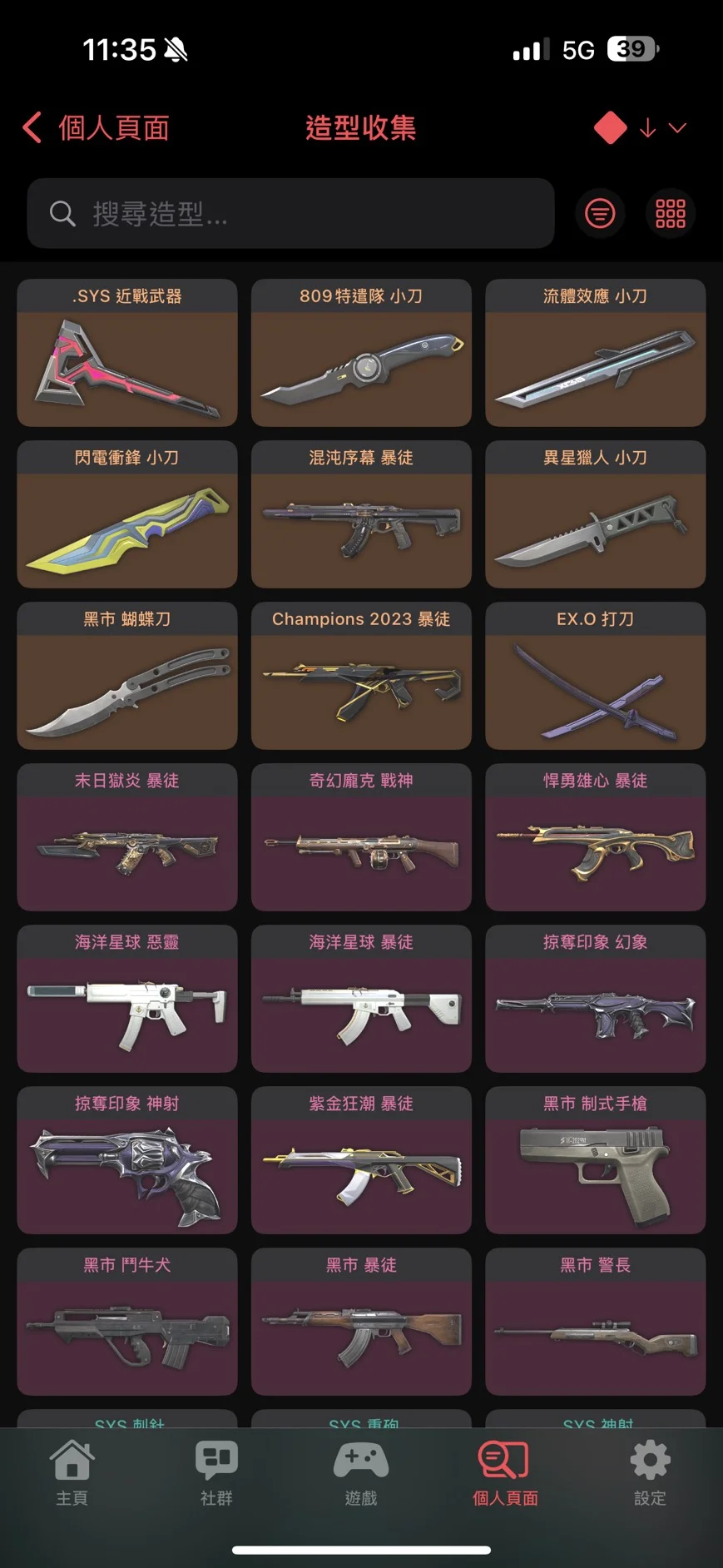Go back to 個人頁面
Screen dimensions: 723x1568
(96, 127)
